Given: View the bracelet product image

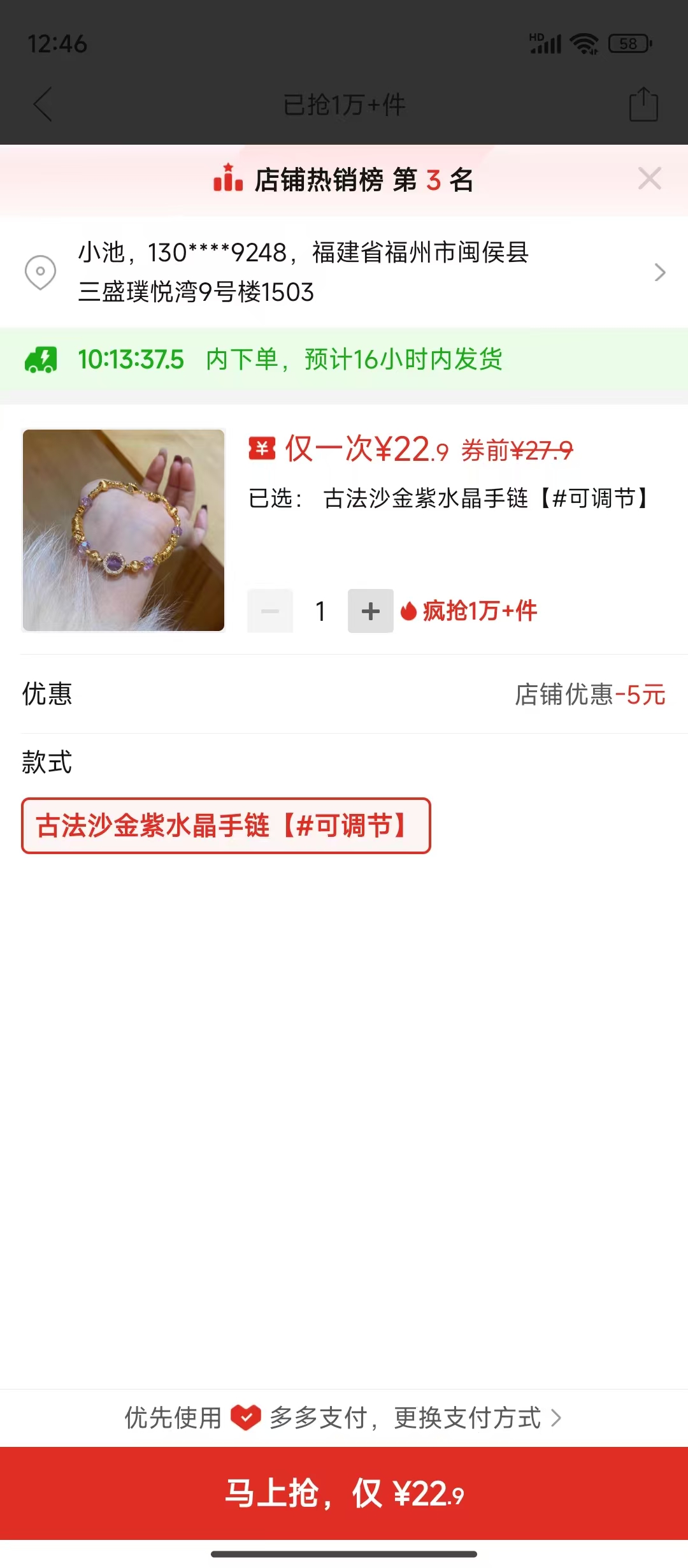Looking at the screenshot, I should pos(124,530).
